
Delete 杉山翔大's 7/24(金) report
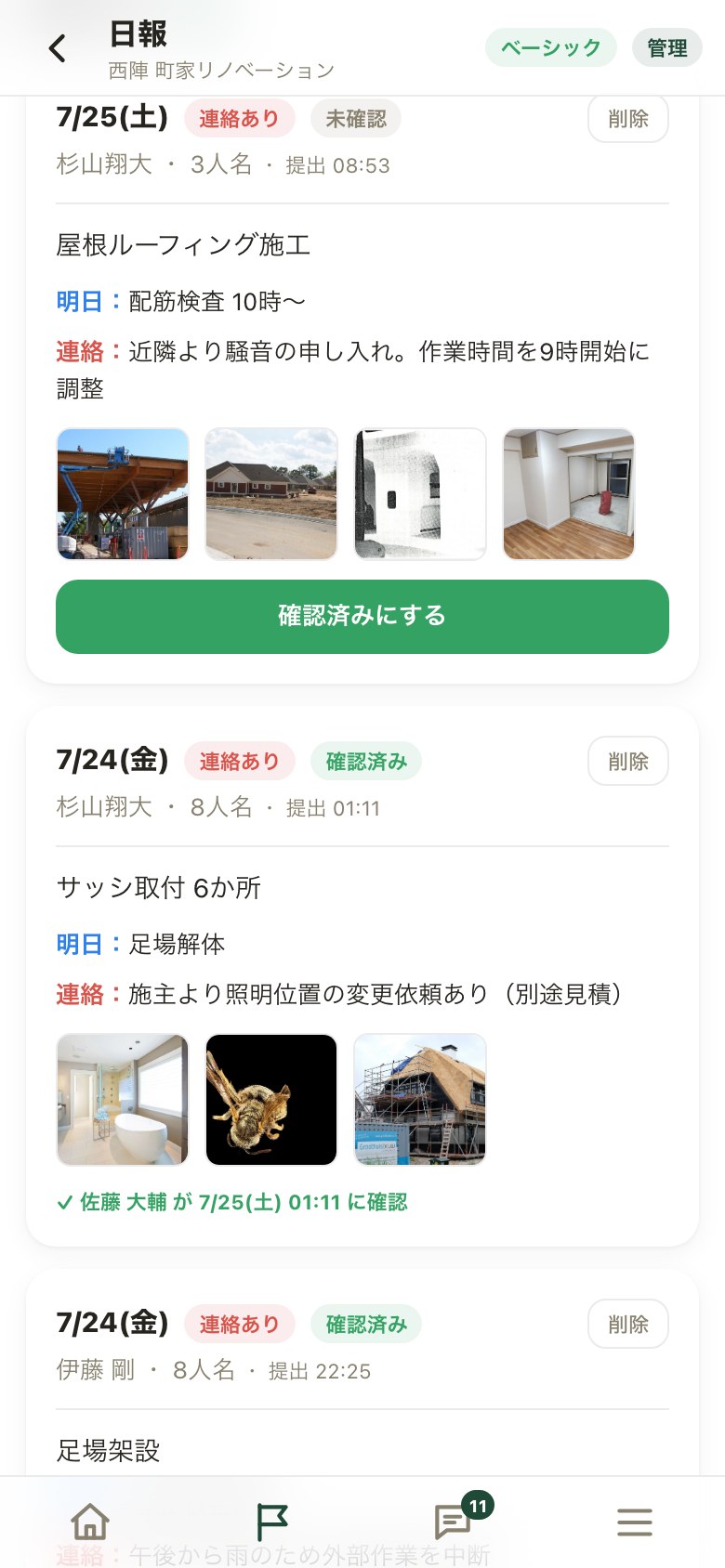pos(628,762)
